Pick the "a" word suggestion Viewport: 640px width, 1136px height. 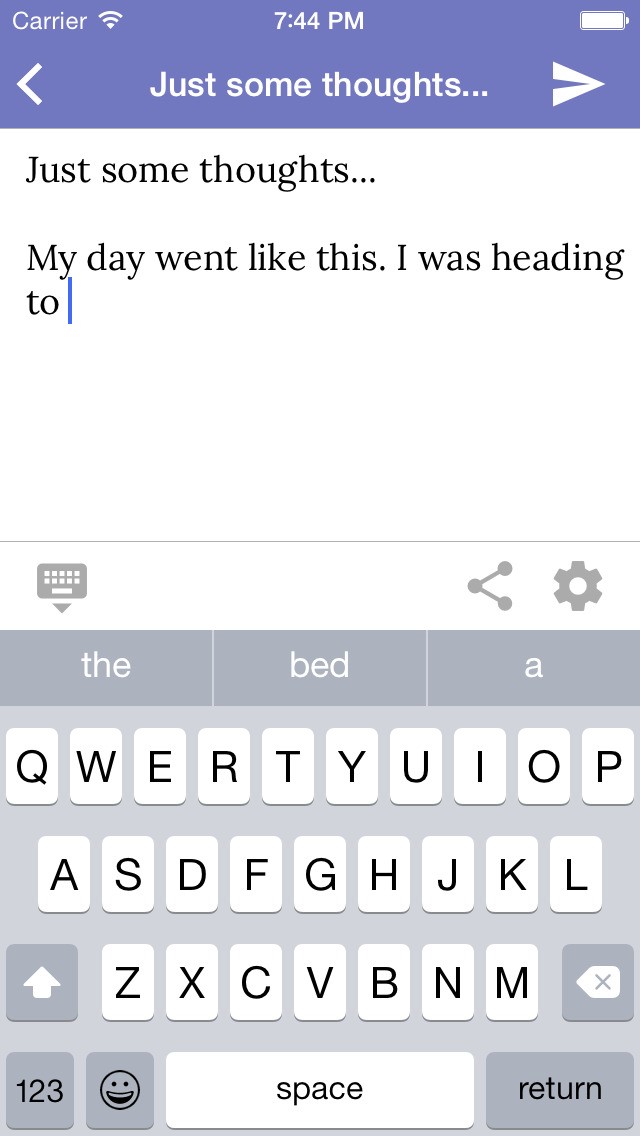533,666
